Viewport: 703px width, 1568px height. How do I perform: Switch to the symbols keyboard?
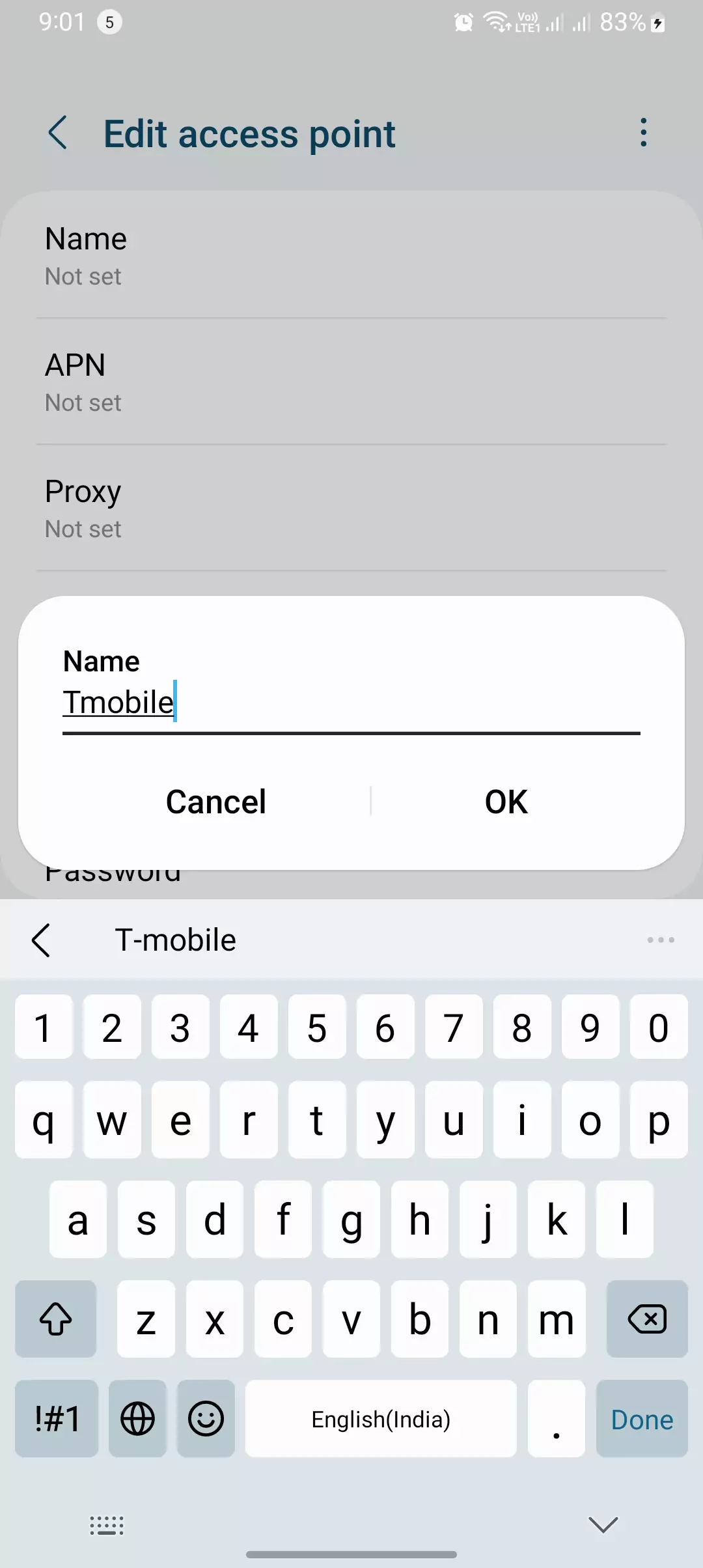coord(57,1420)
